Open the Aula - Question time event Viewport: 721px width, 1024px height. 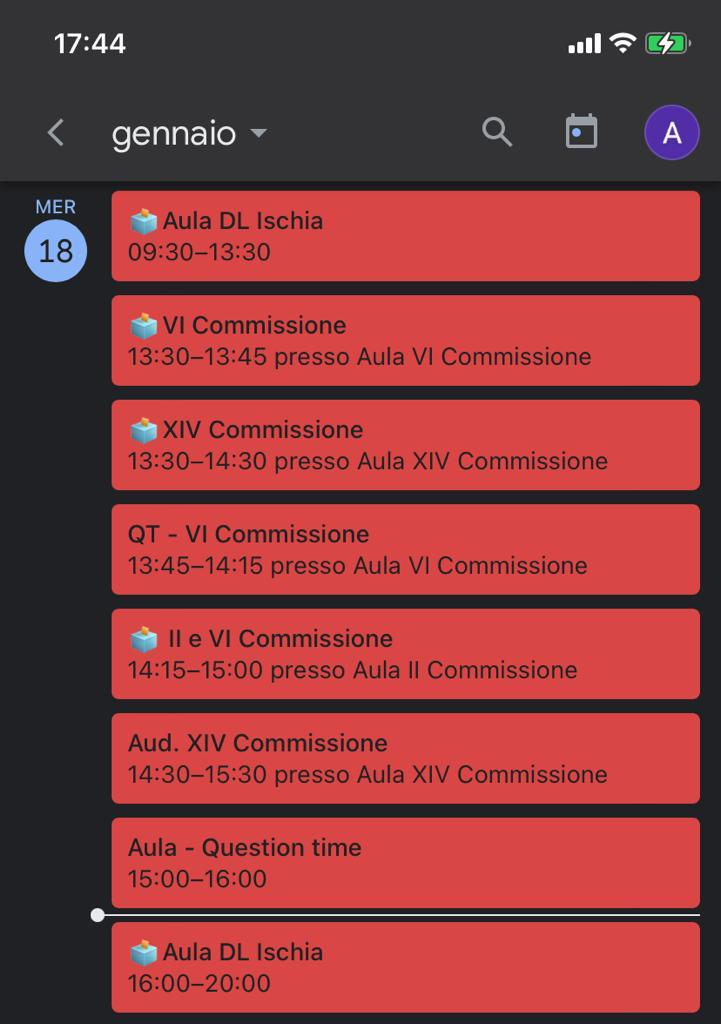[x=406, y=863]
